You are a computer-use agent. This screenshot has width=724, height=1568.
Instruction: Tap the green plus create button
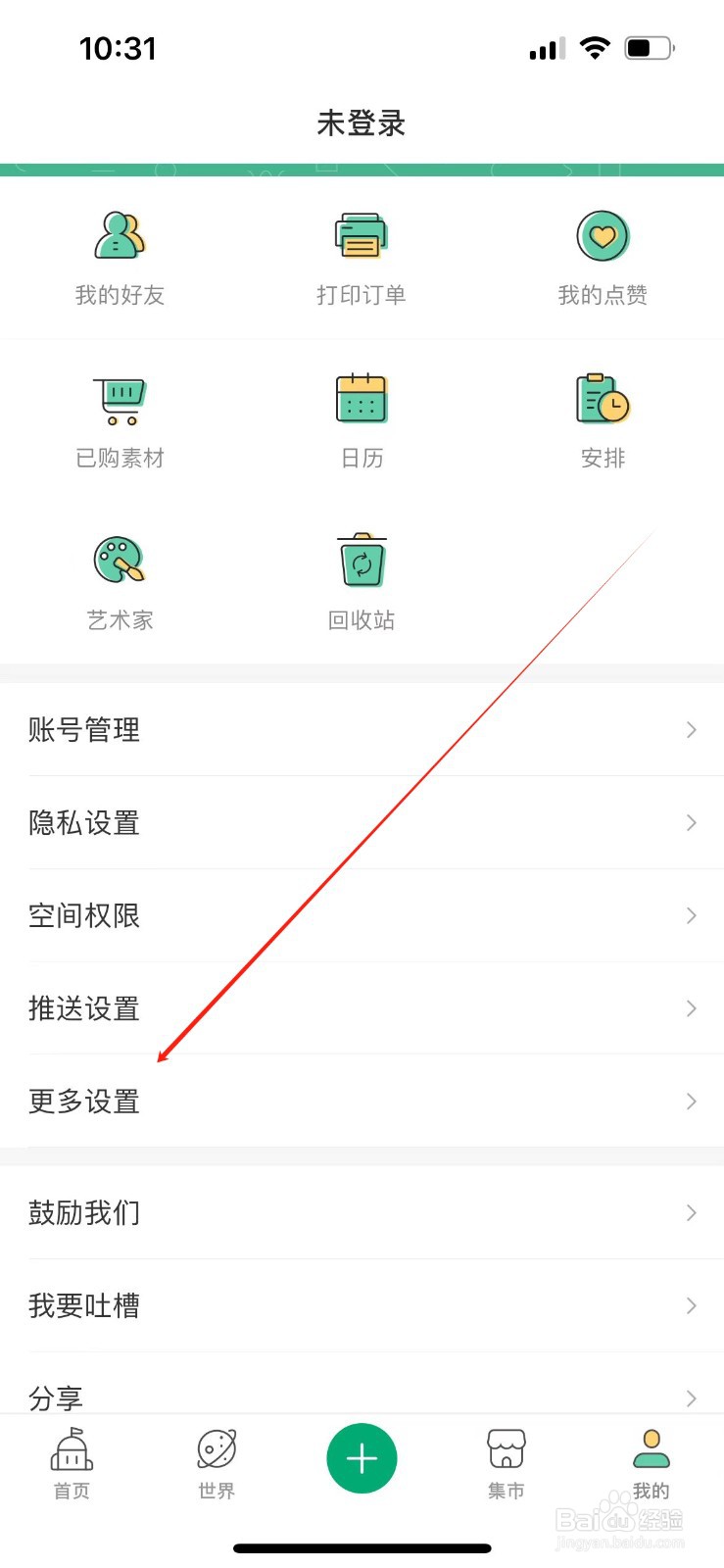point(361,1457)
